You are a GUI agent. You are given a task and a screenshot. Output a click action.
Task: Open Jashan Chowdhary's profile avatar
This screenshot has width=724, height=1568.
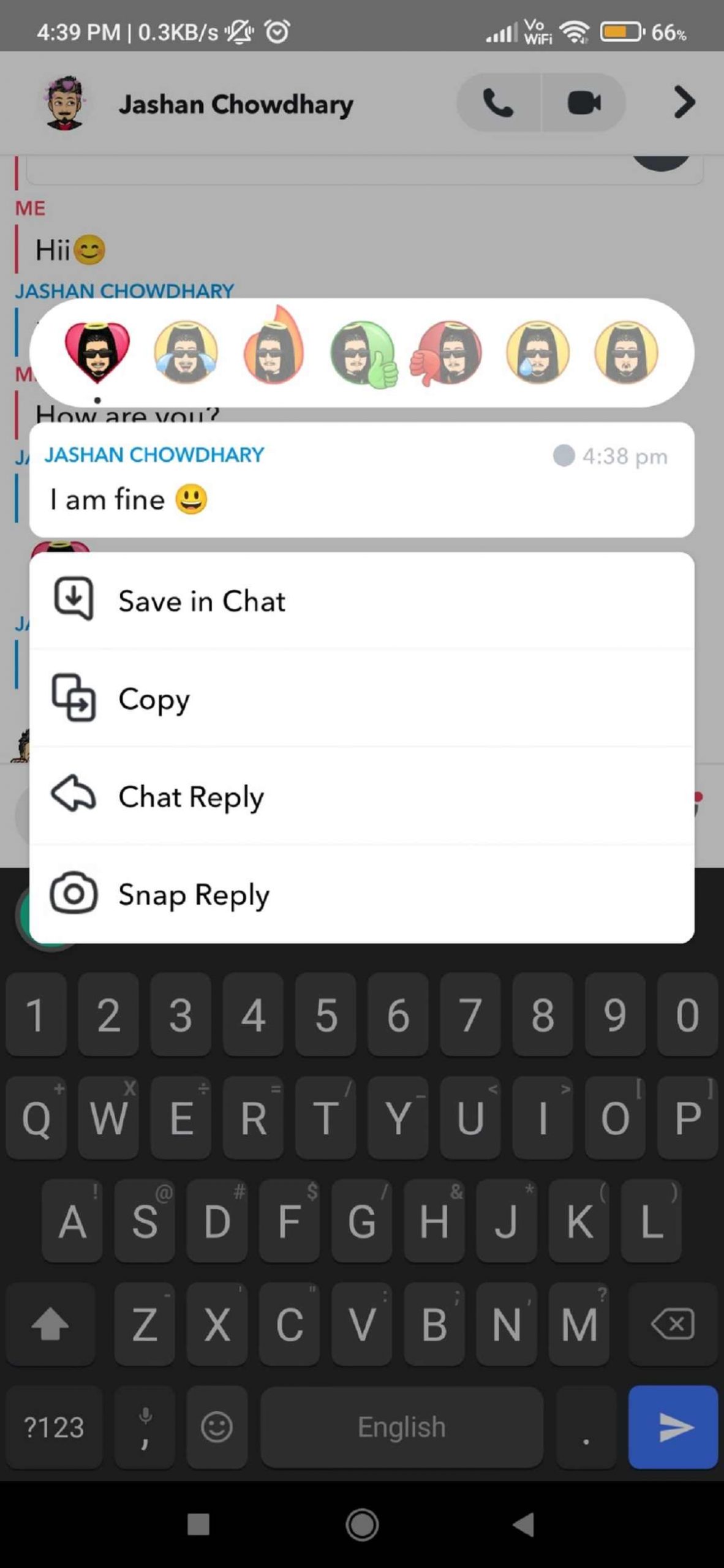(x=65, y=102)
